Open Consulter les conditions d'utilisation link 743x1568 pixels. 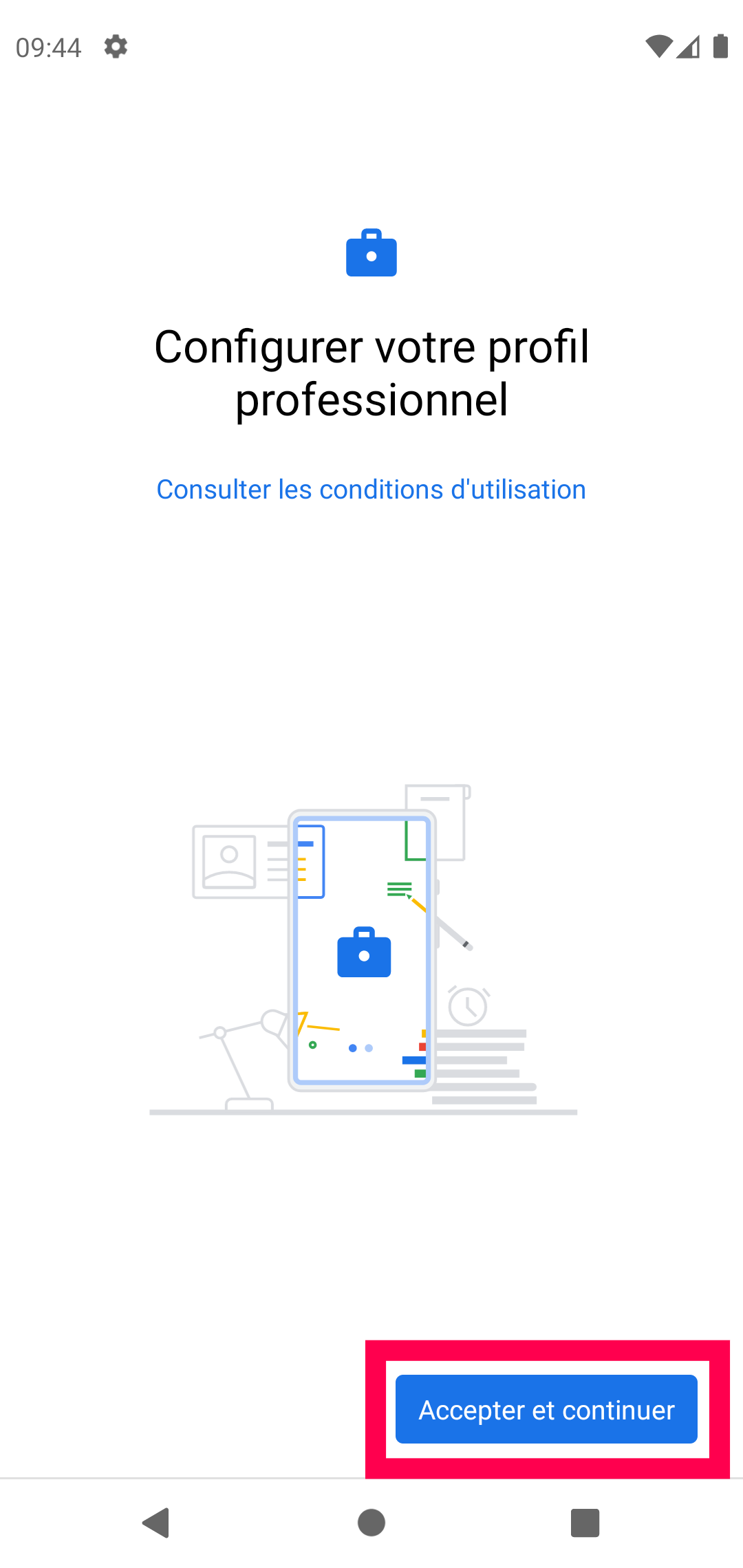371,490
